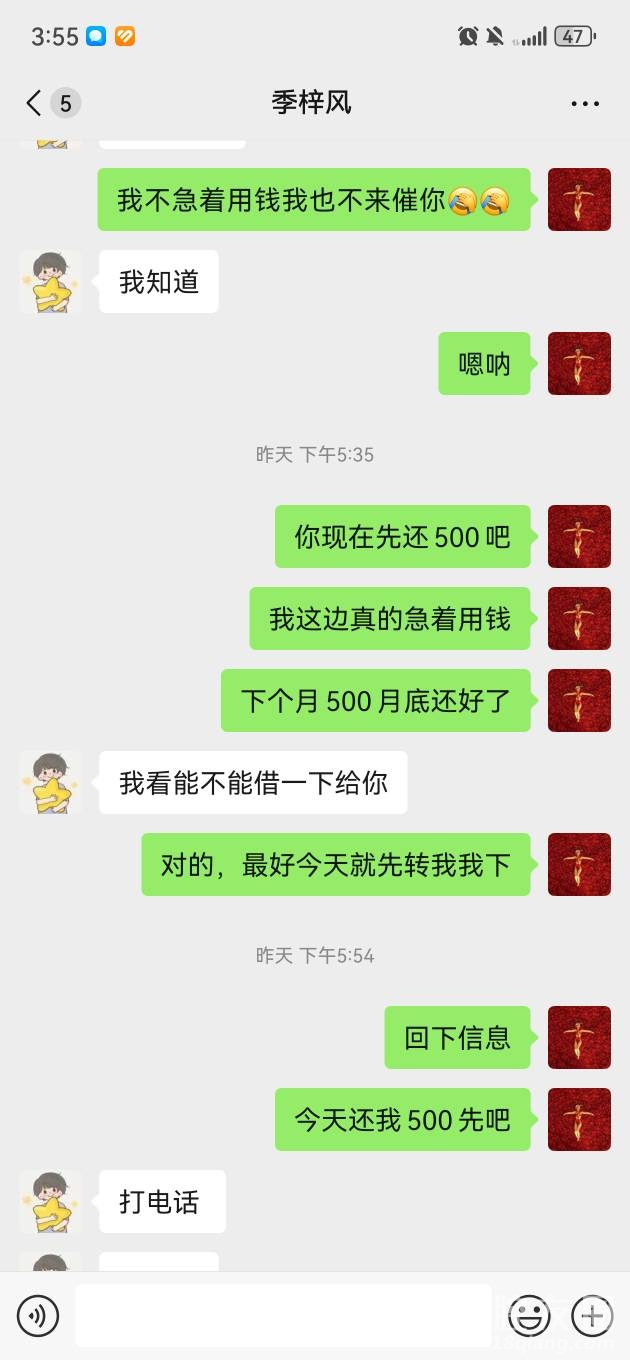
Task: Open the emoji picker
Action: (x=528, y=1315)
